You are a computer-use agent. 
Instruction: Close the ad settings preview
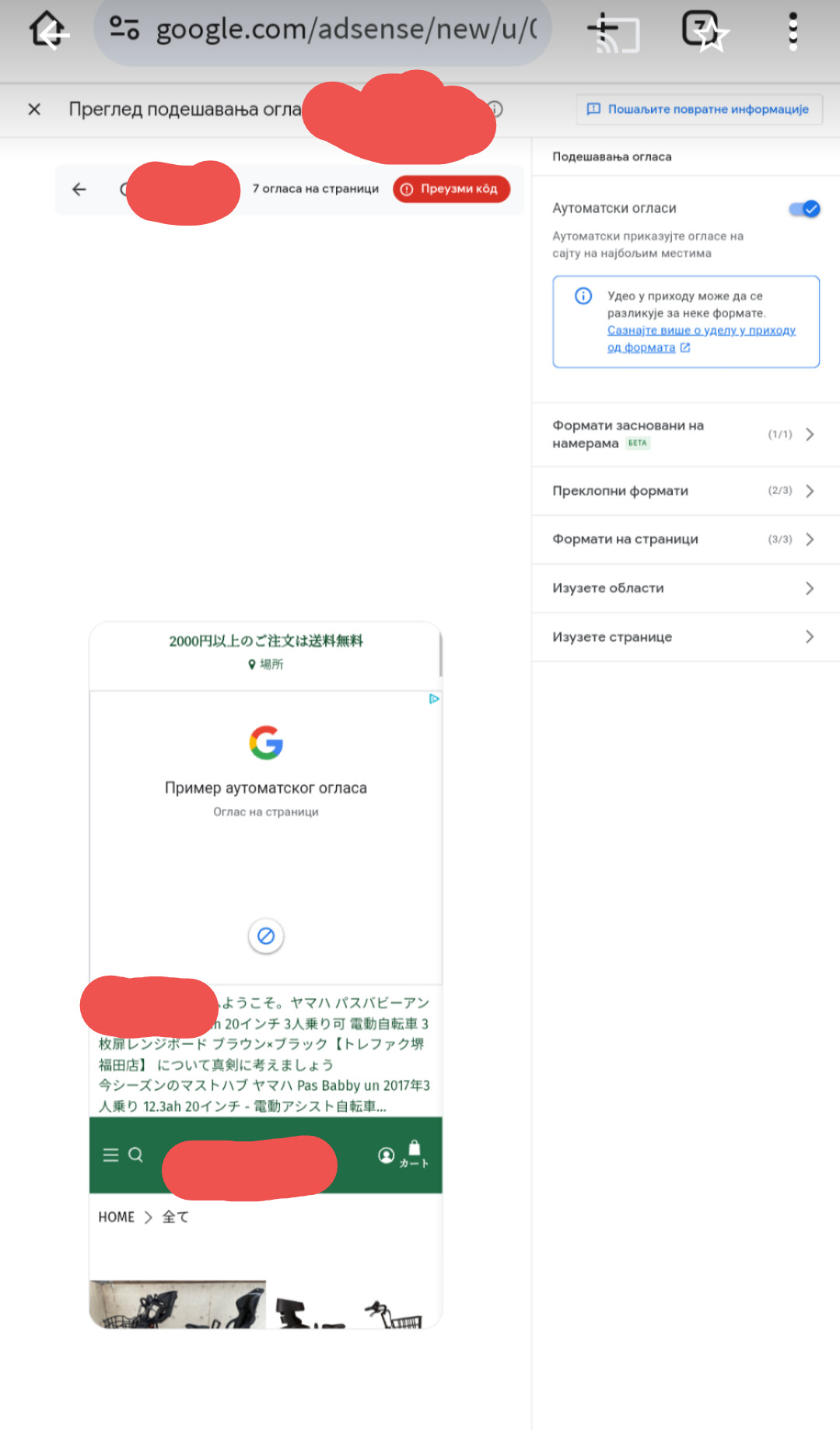pyautogui.click(x=34, y=110)
